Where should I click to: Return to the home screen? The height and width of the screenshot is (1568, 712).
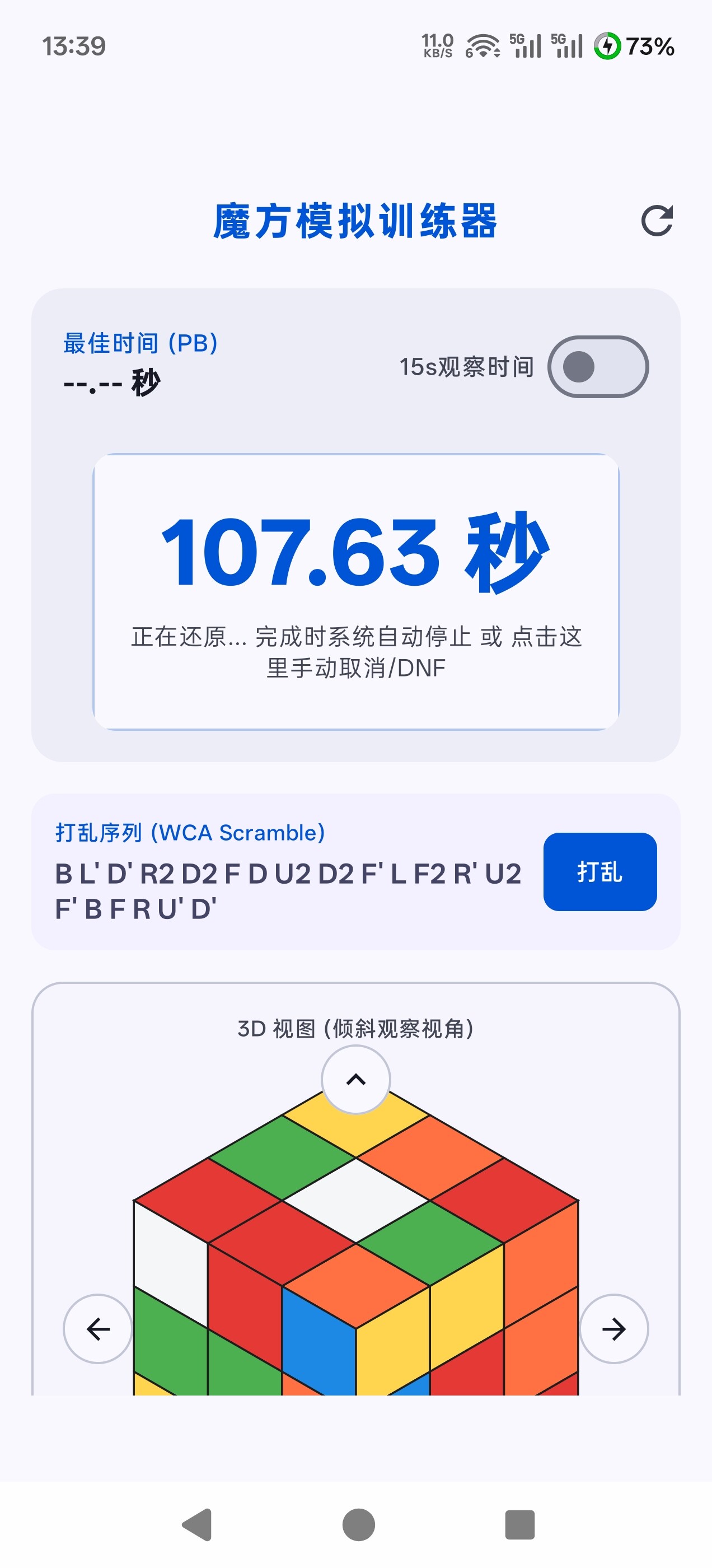click(x=358, y=1525)
